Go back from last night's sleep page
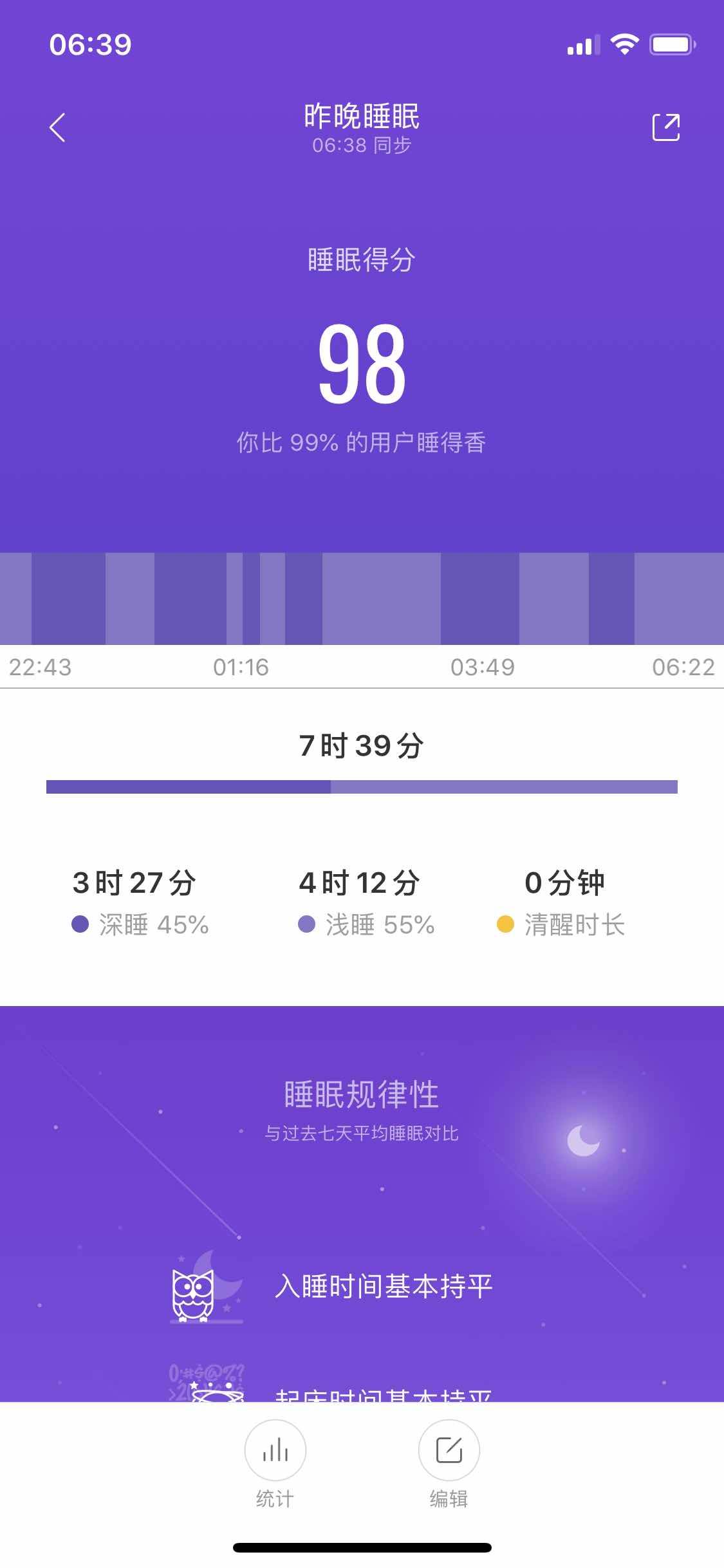 click(57, 127)
